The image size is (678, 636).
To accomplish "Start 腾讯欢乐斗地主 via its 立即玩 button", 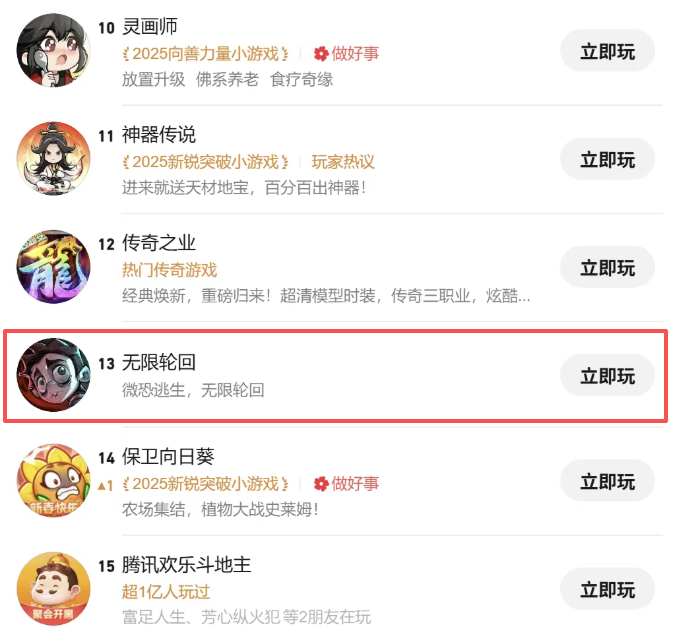I will click(x=607, y=590).
